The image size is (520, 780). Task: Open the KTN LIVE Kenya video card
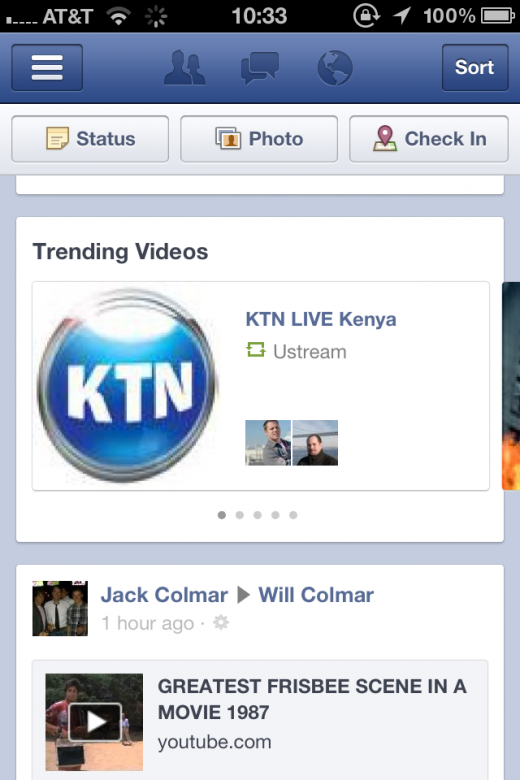261,386
